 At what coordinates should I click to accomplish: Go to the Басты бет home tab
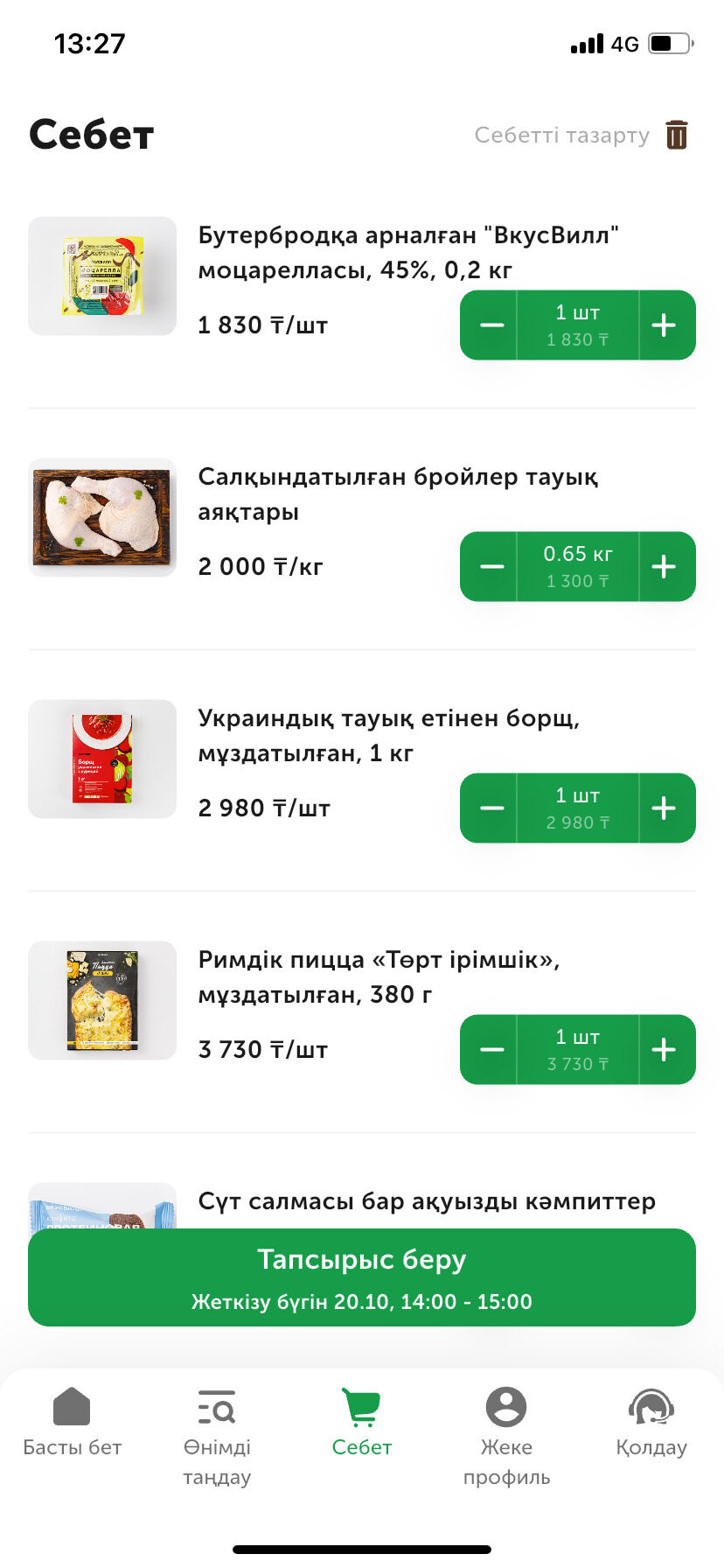72,1424
